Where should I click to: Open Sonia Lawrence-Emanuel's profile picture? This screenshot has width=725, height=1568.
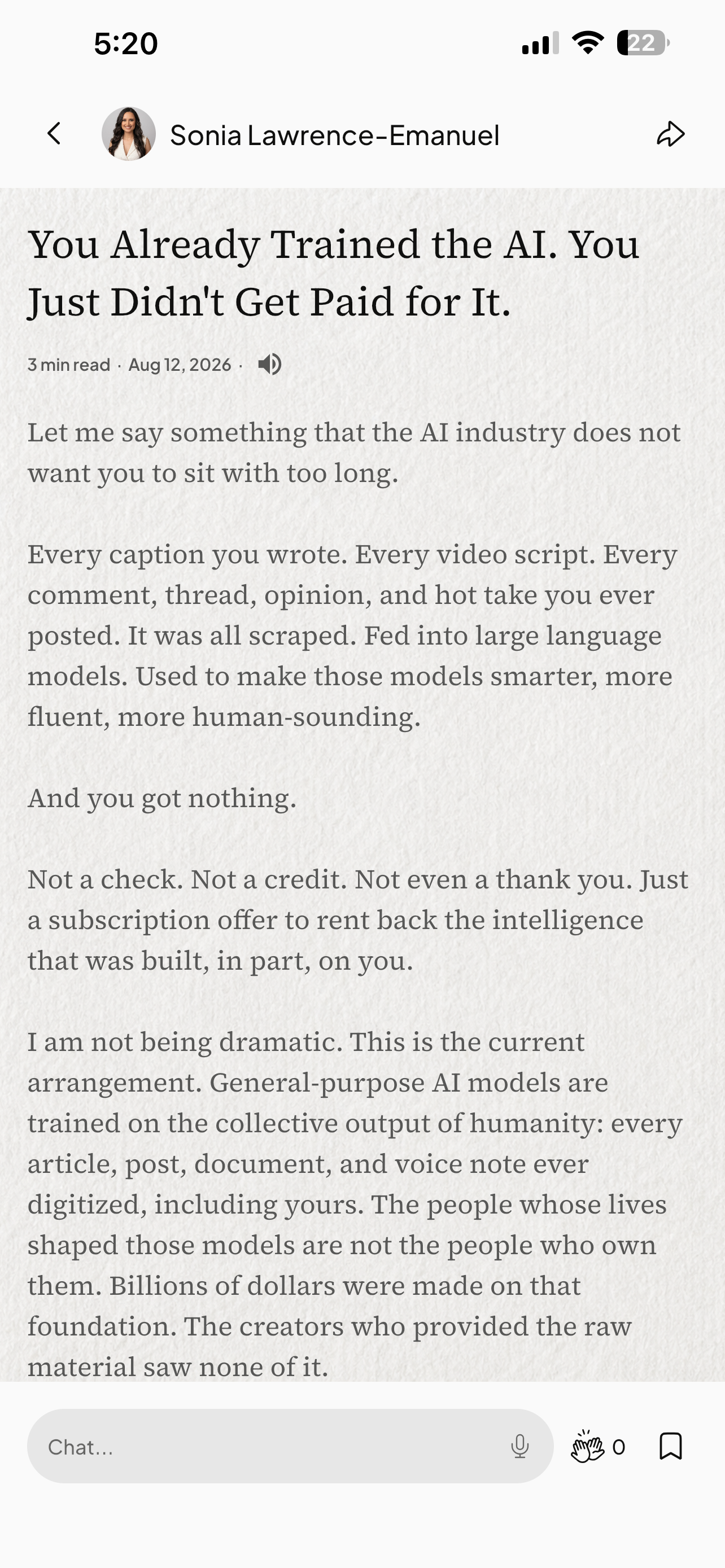click(x=128, y=134)
